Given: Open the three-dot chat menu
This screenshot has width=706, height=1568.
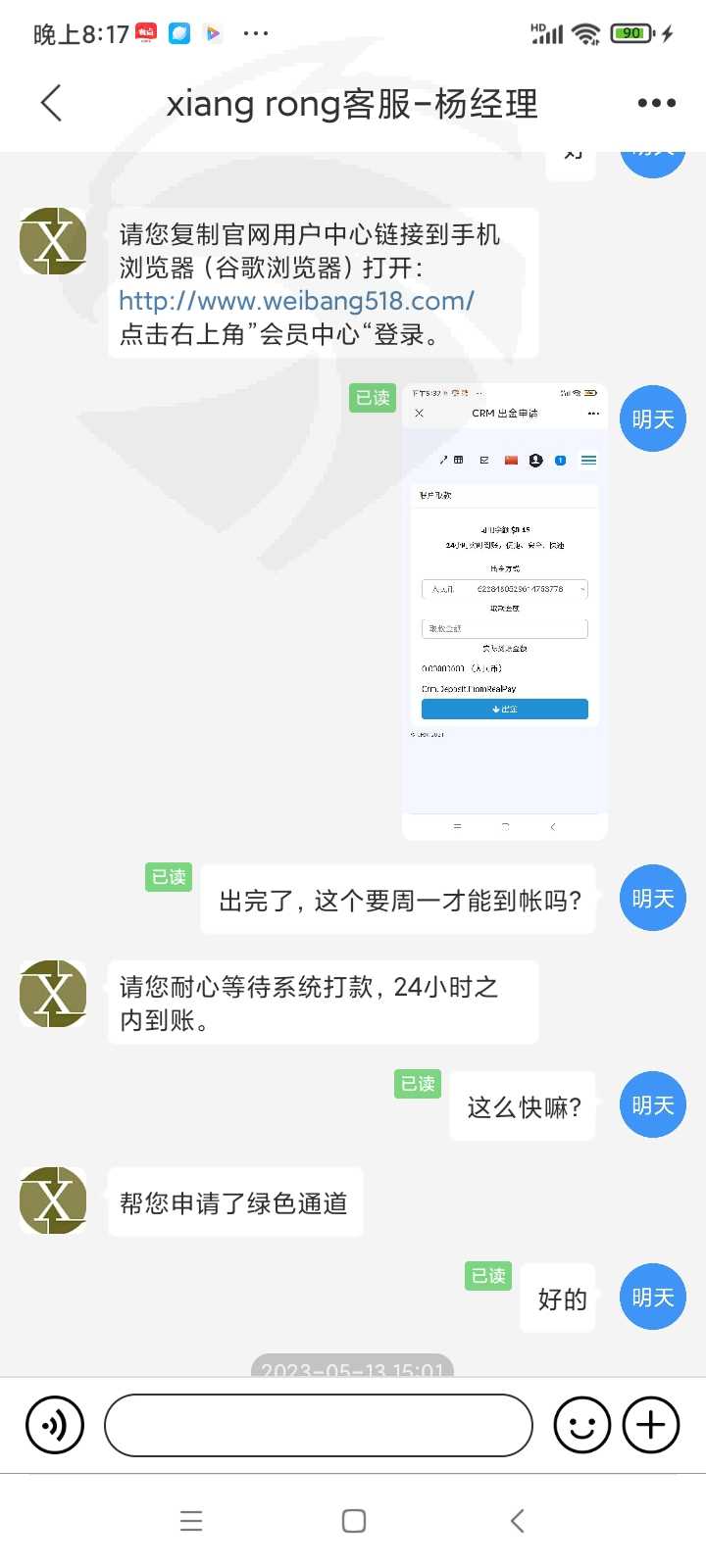Looking at the screenshot, I should [656, 103].
